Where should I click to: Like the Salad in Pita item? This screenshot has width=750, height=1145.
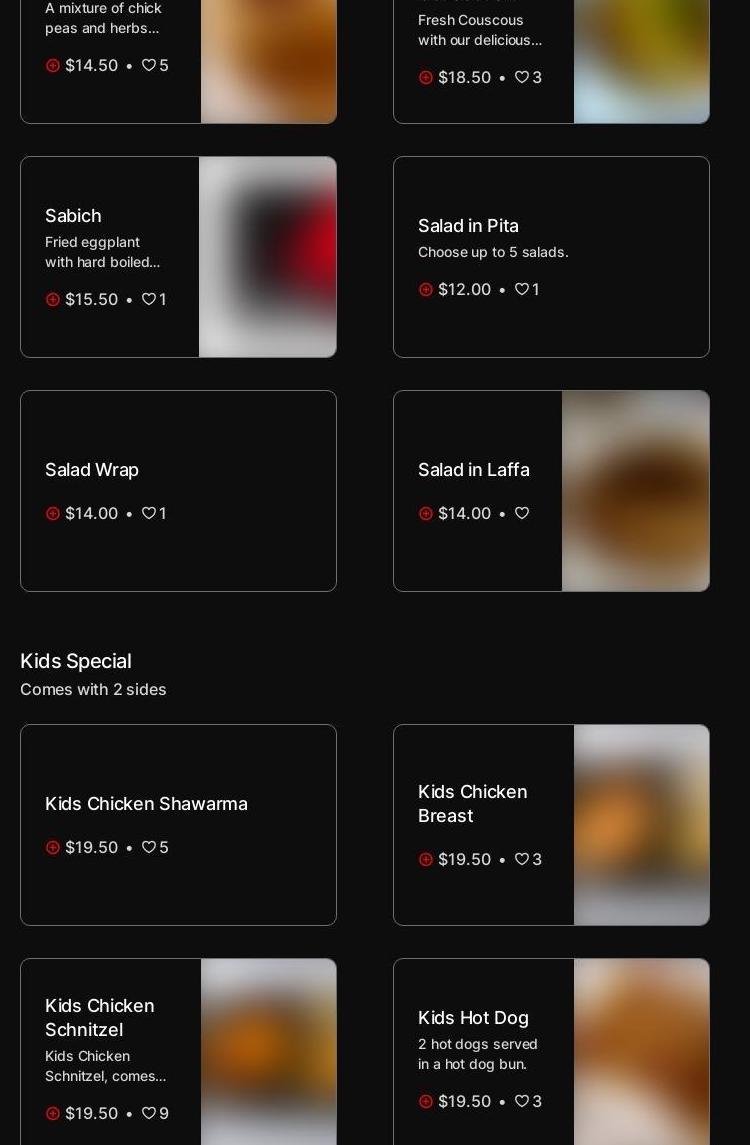pos(522,289)
